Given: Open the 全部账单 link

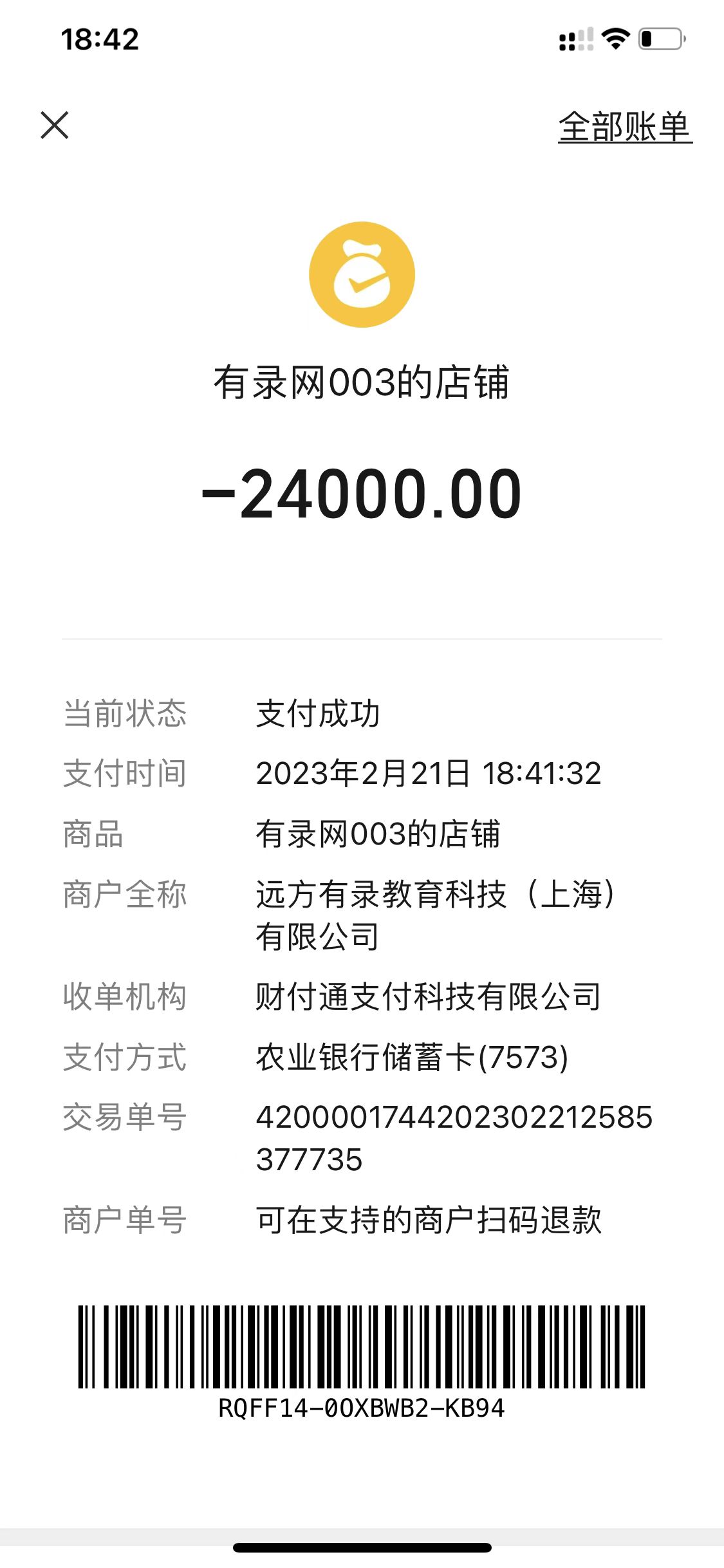Looking at the screenshot, I should click(624, 127).
